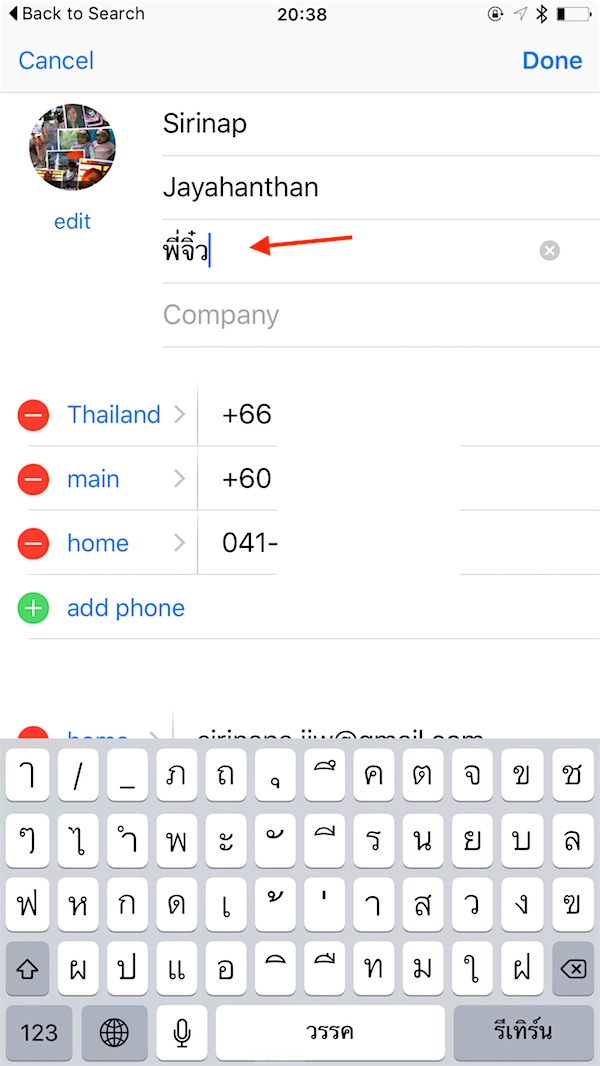The height and width of the screenshot is (1066, 600).
Task: Cancel editing the contact
Action: point(56,61)
